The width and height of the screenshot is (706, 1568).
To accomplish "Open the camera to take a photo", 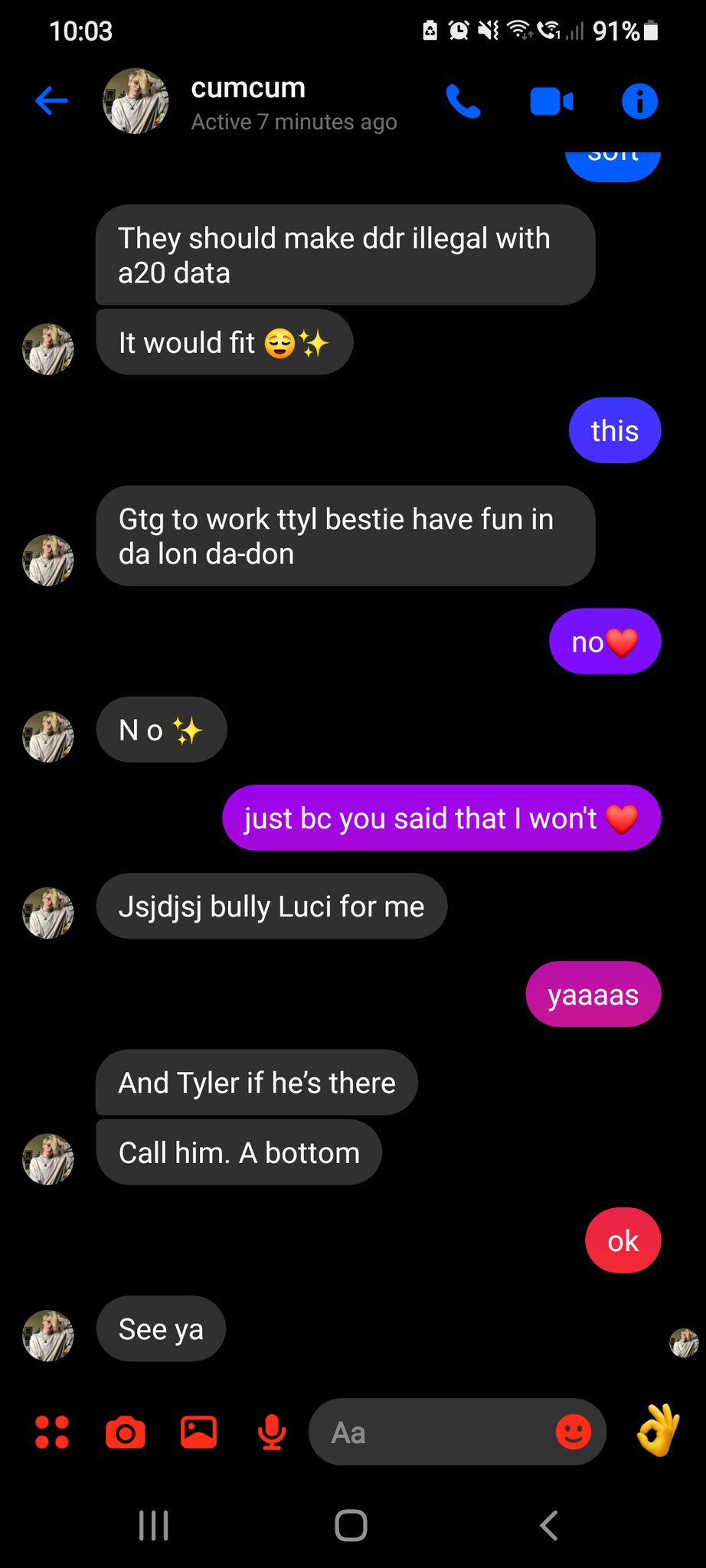I will [126, 1432].
